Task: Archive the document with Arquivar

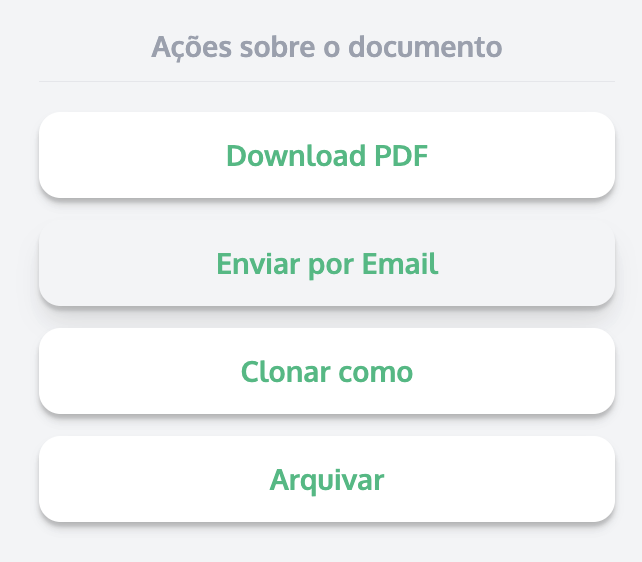Action: (x=326, y=479)
